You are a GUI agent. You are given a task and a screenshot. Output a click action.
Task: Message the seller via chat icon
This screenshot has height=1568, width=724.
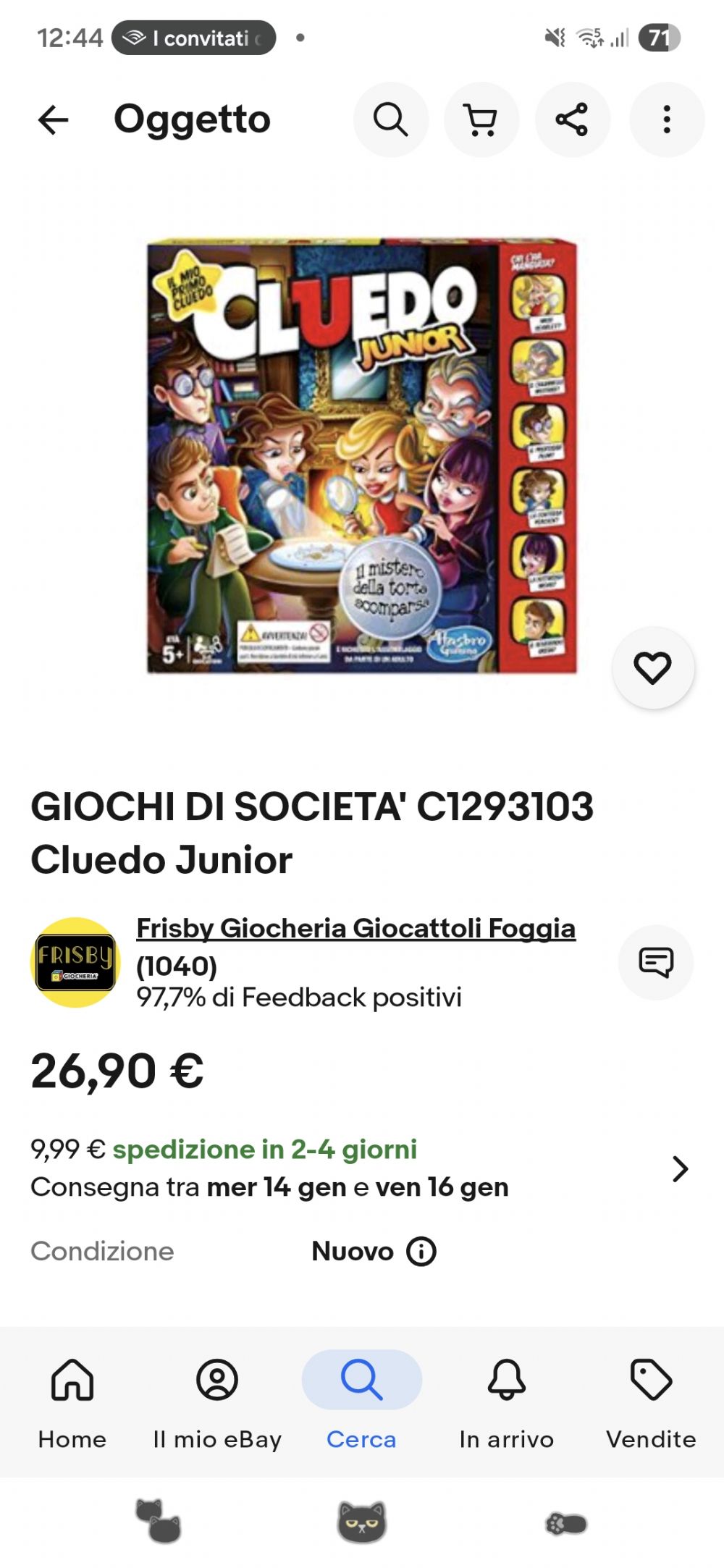click(656, 962)
